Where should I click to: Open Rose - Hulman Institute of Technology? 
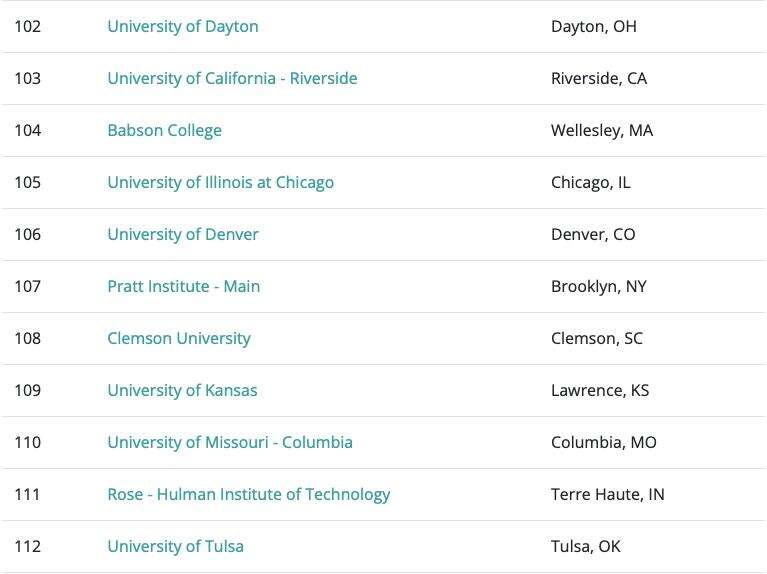tap(248, 494)
